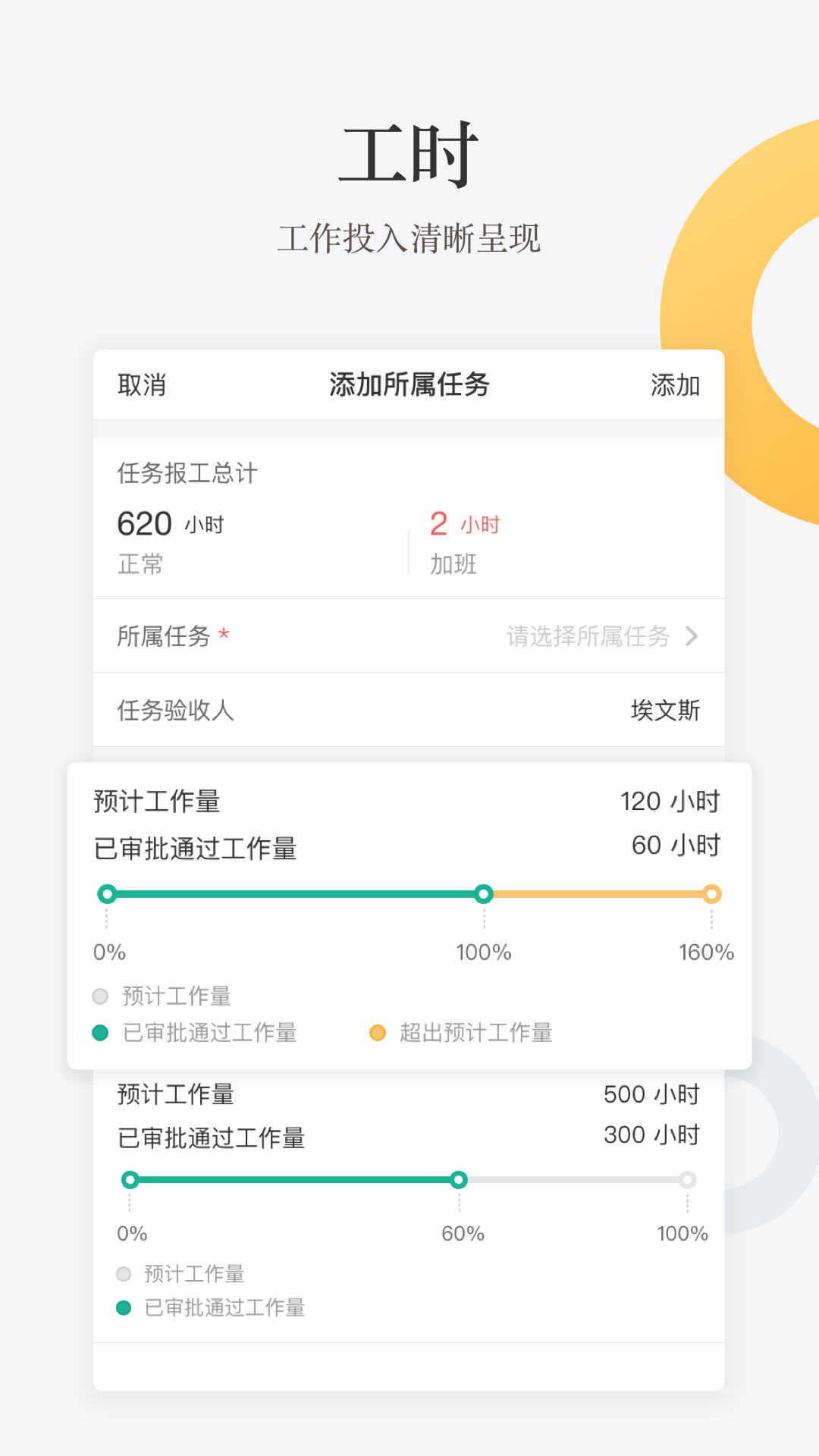Tap the 任务报工总计 section header

click(x=186, y=472)
